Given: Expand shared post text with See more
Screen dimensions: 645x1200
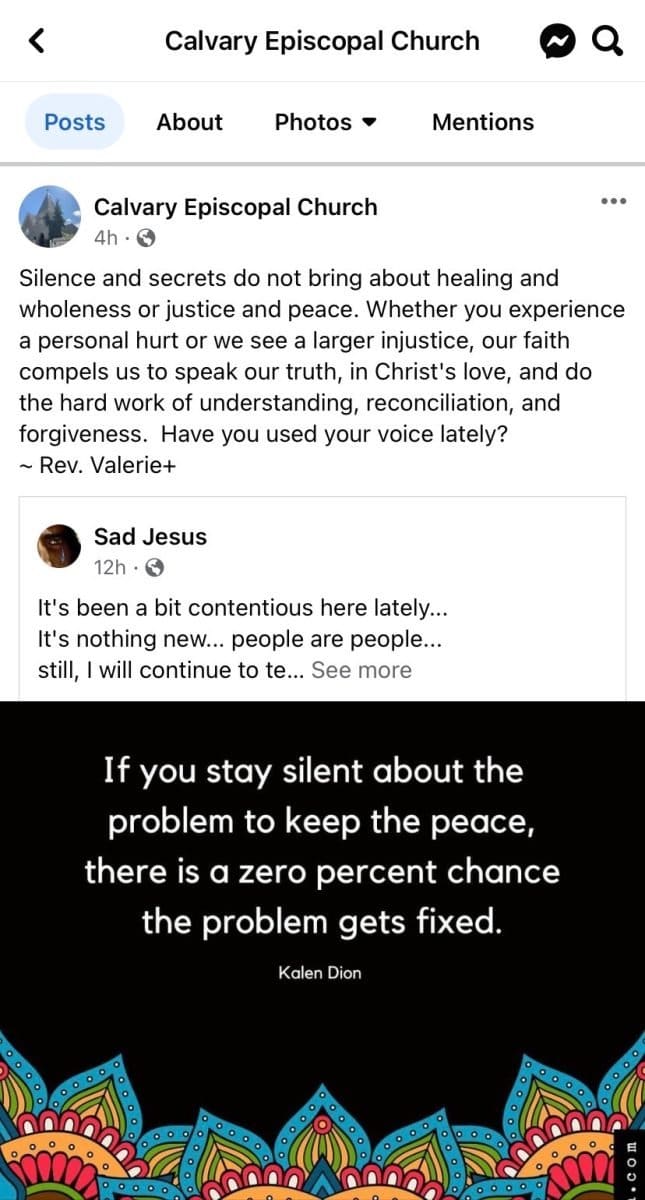Looking at the screenshot, I should (361, 670).
